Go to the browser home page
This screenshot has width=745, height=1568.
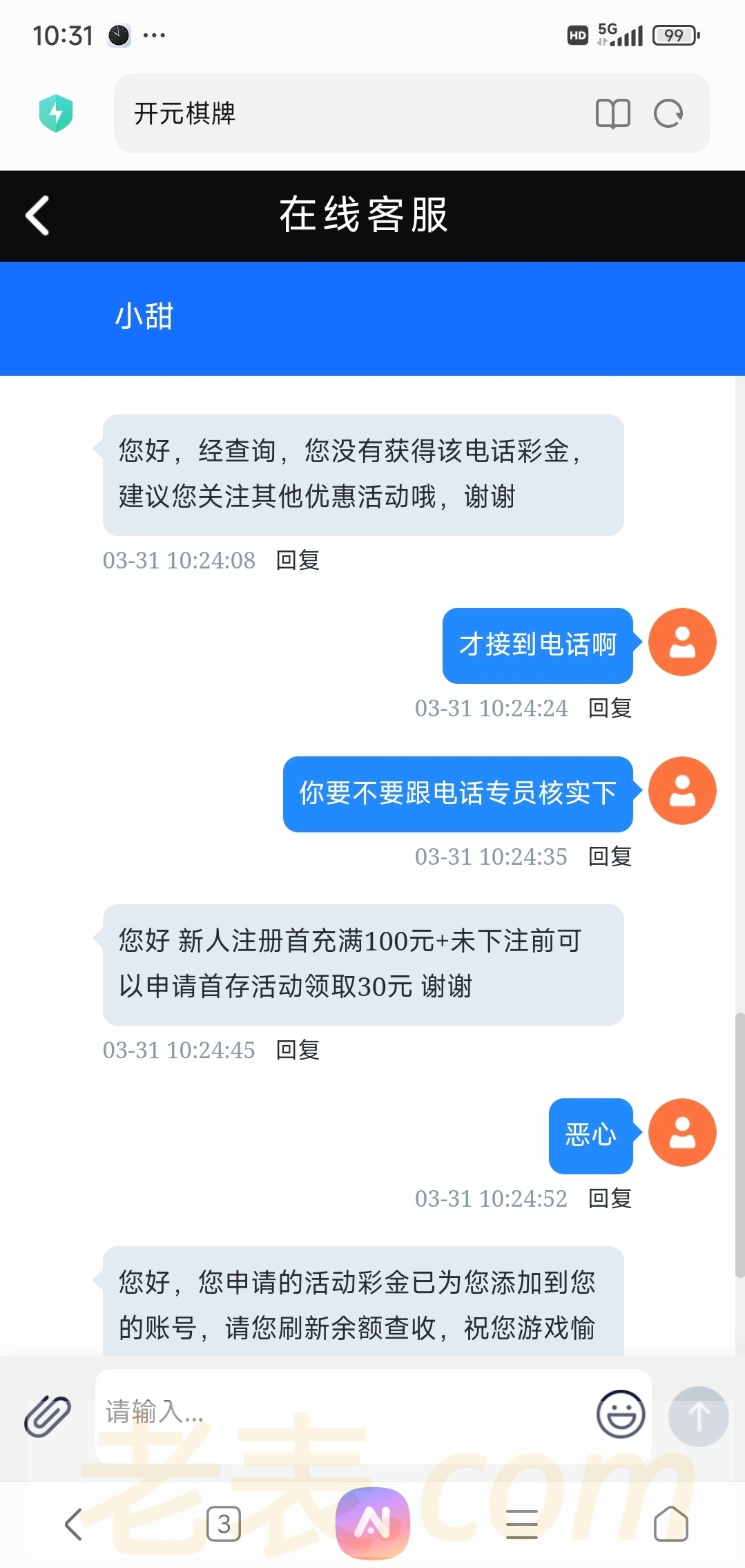pyautogui.click(x=670, y=1524)
